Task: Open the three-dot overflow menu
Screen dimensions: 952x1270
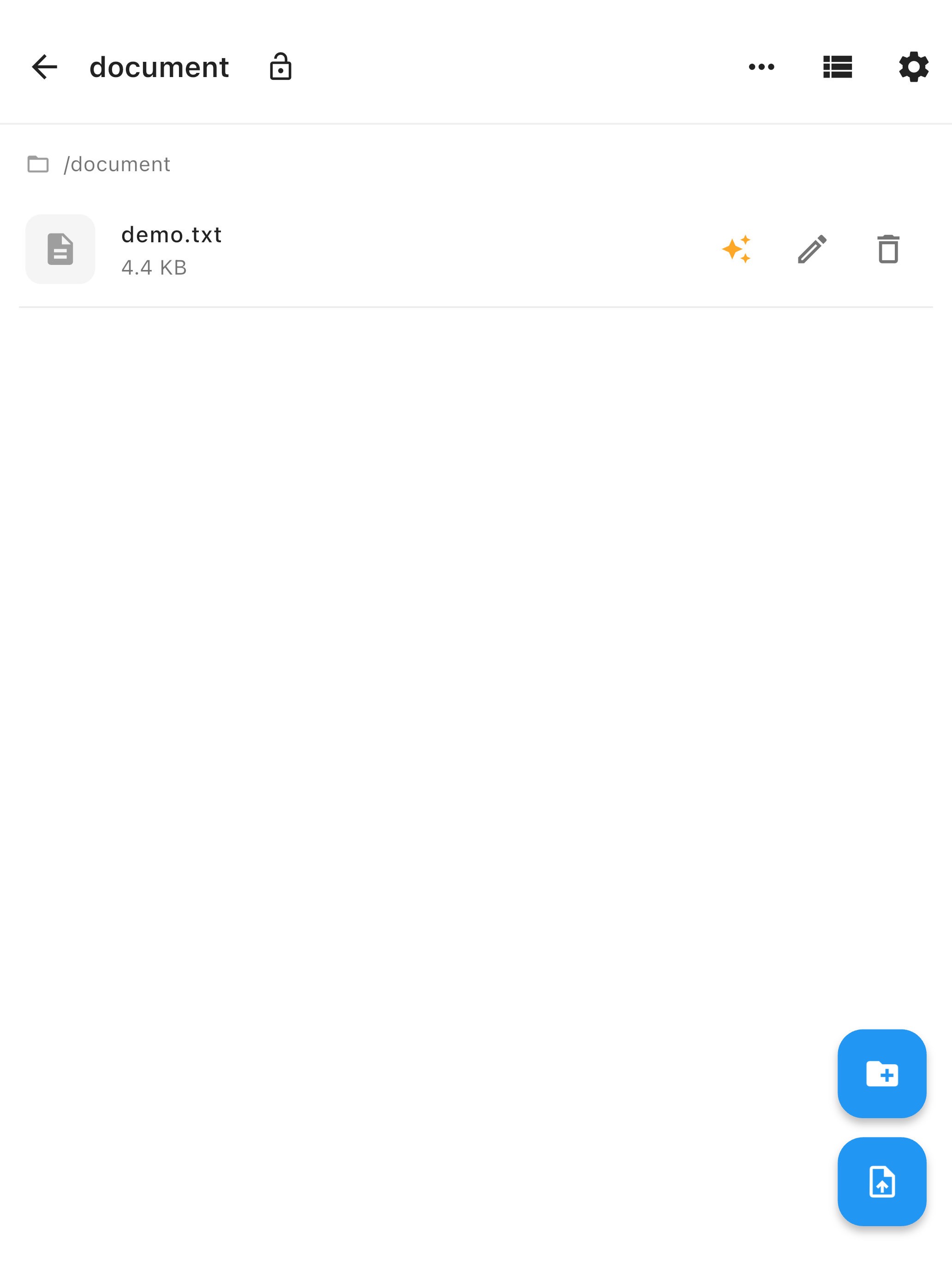Action: (762, 66)
